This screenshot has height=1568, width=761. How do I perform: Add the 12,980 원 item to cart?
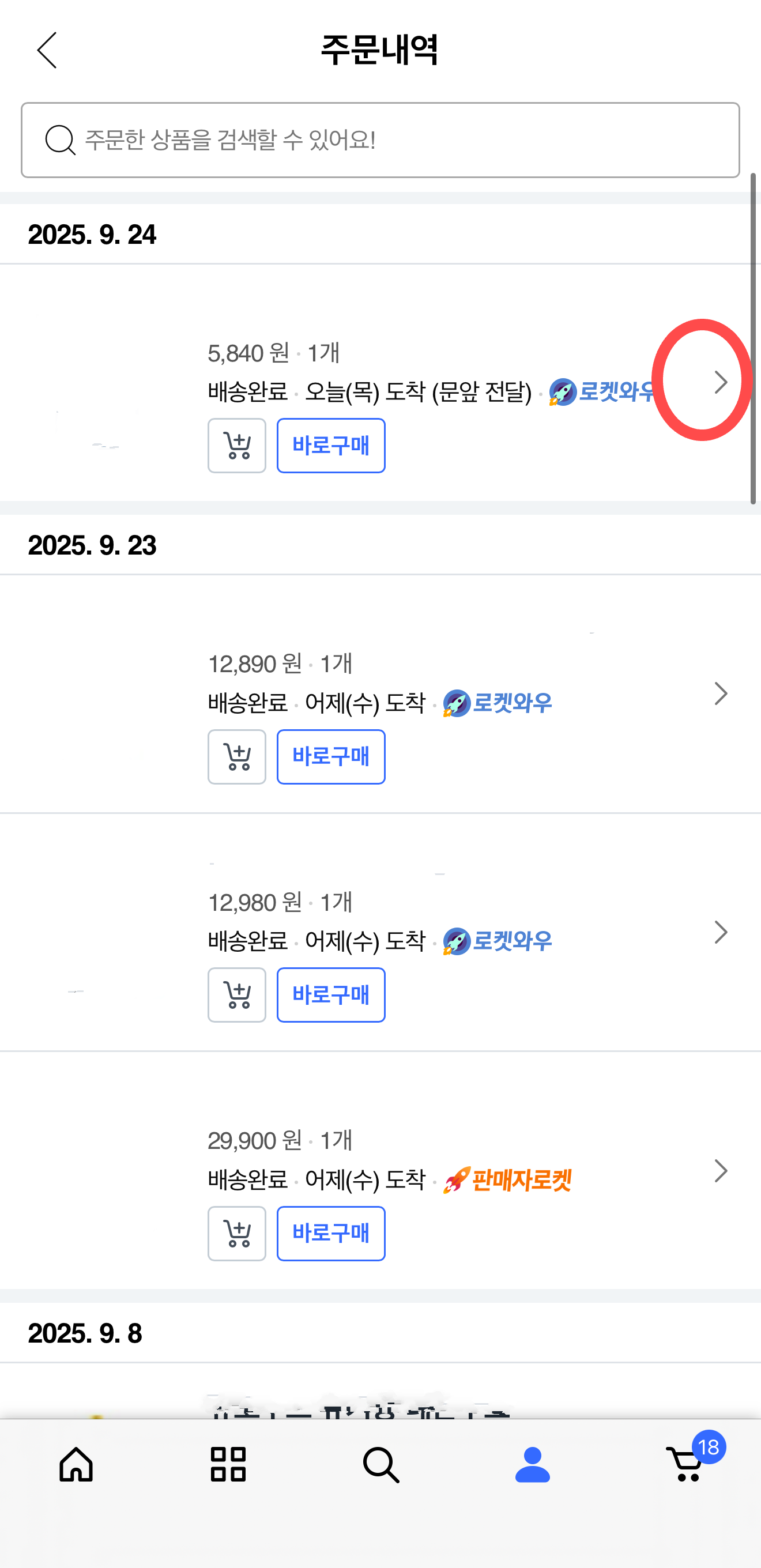(x=237, y=994)
